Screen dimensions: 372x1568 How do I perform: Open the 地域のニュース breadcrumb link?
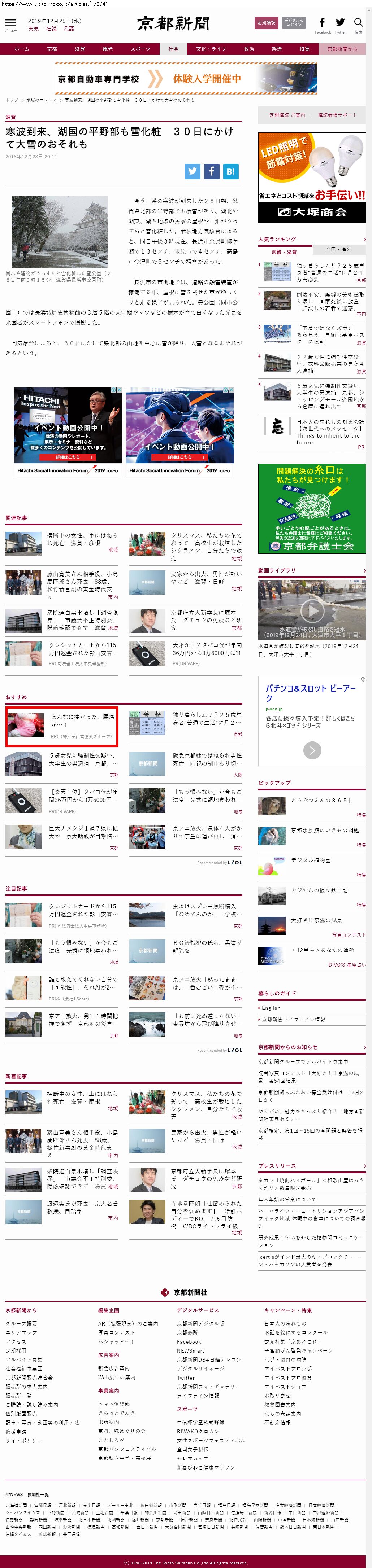click(x=41, y=100)
